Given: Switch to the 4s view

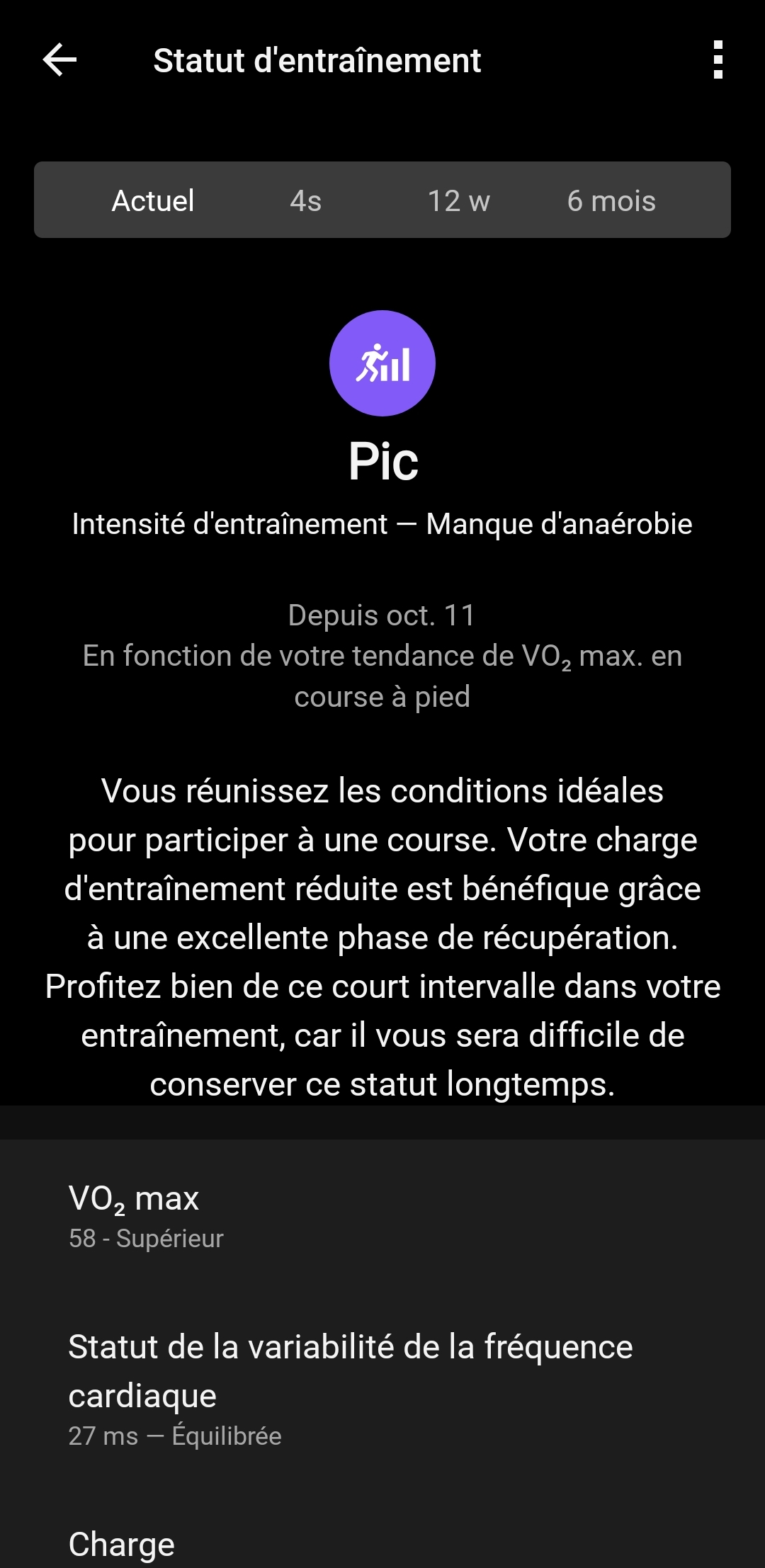Looking at the screenshot, I should coord(305,200).
